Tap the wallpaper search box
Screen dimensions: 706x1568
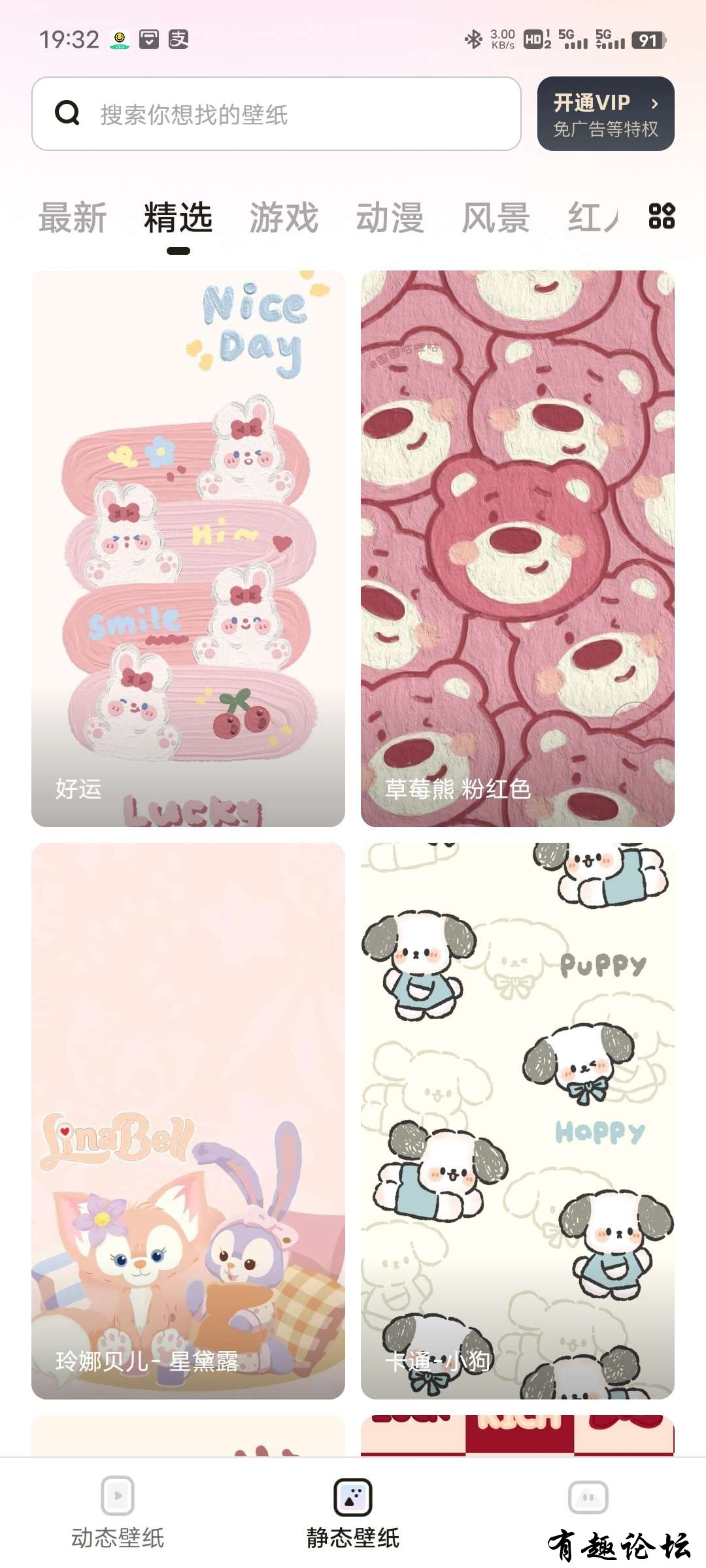pyautogui.click(x=276, y=114)
